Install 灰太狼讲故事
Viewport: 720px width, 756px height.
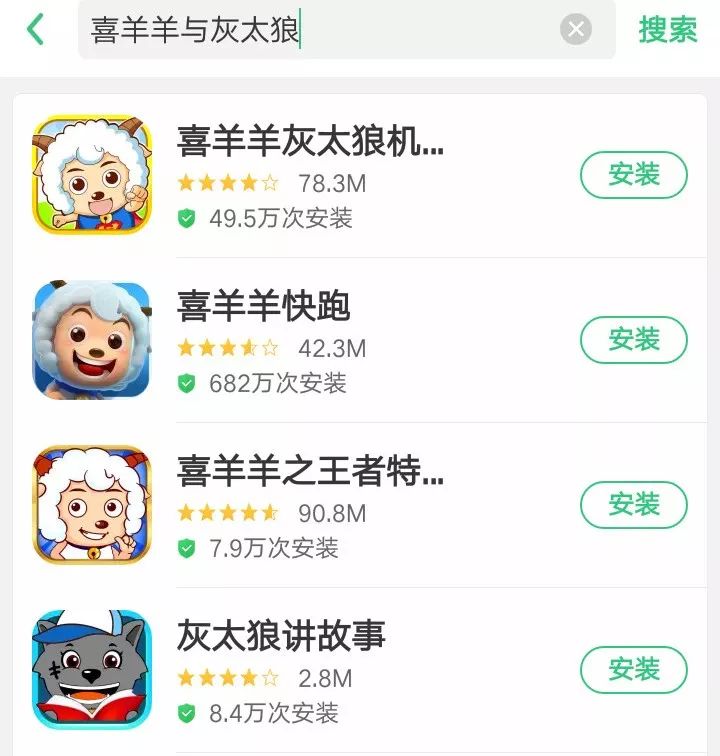point(633,669)
